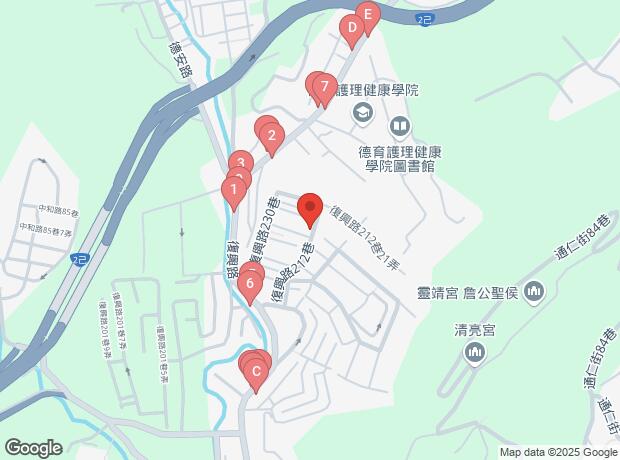Tap map pin number 3

(240, 163)
